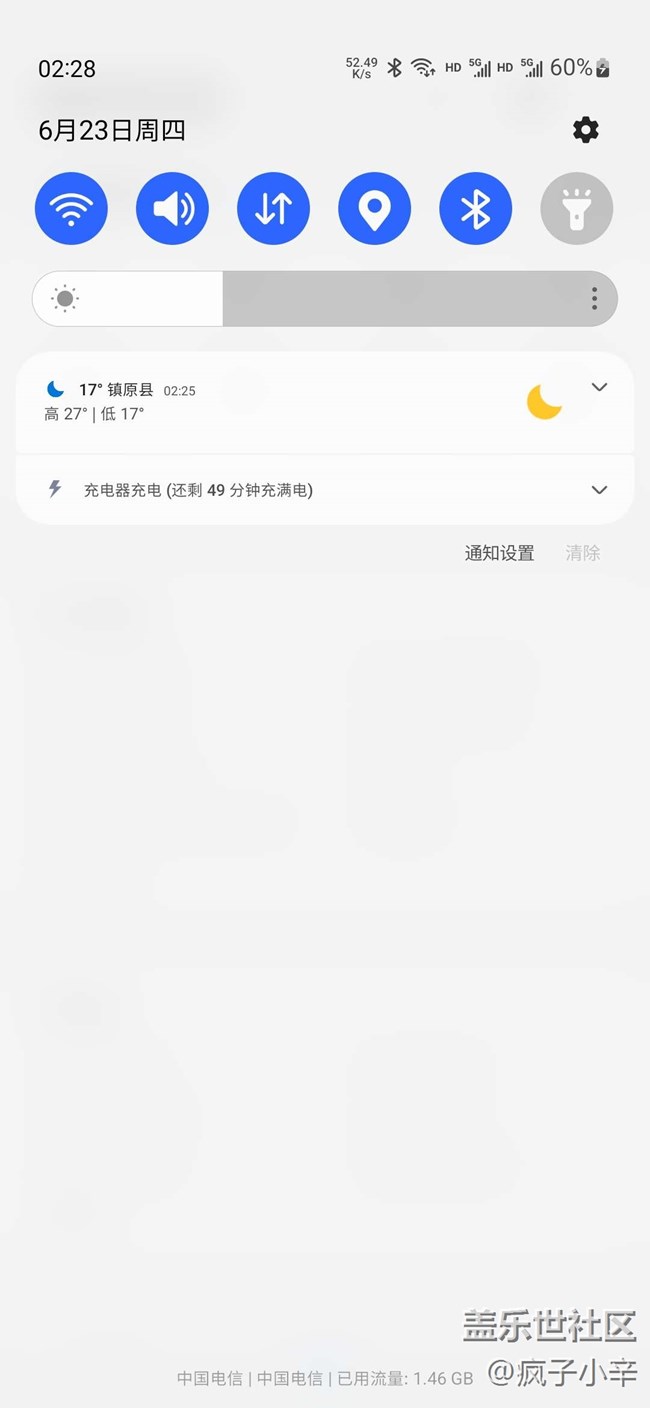
Task: Expand the 充电器充电 charging notification
Action: click(x=599, y=490)
